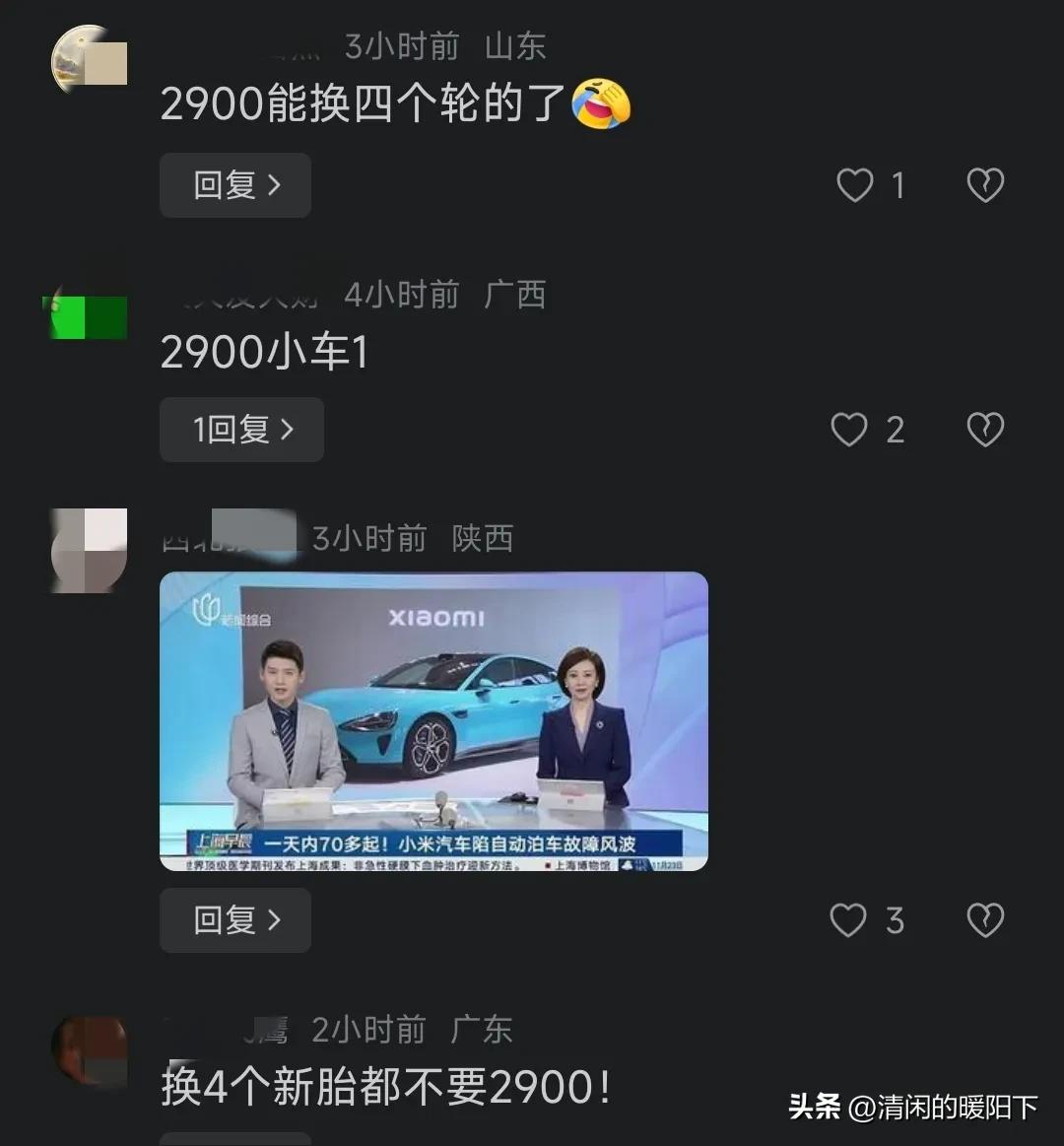Reply to the Shaanxi user's image comment

(x=235, y=920)
